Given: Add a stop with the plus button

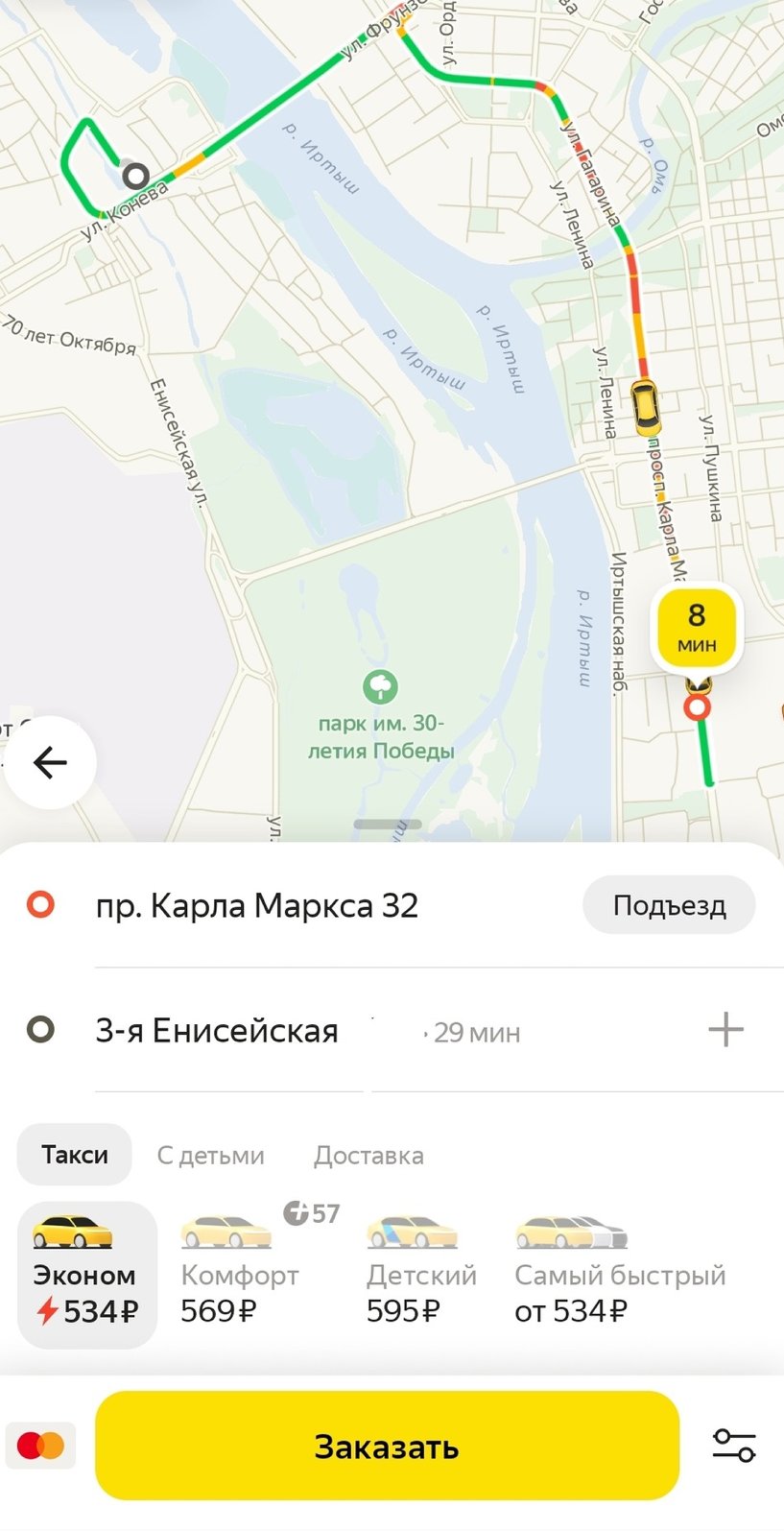Looking at the screenshot, I should [725, 1030].
